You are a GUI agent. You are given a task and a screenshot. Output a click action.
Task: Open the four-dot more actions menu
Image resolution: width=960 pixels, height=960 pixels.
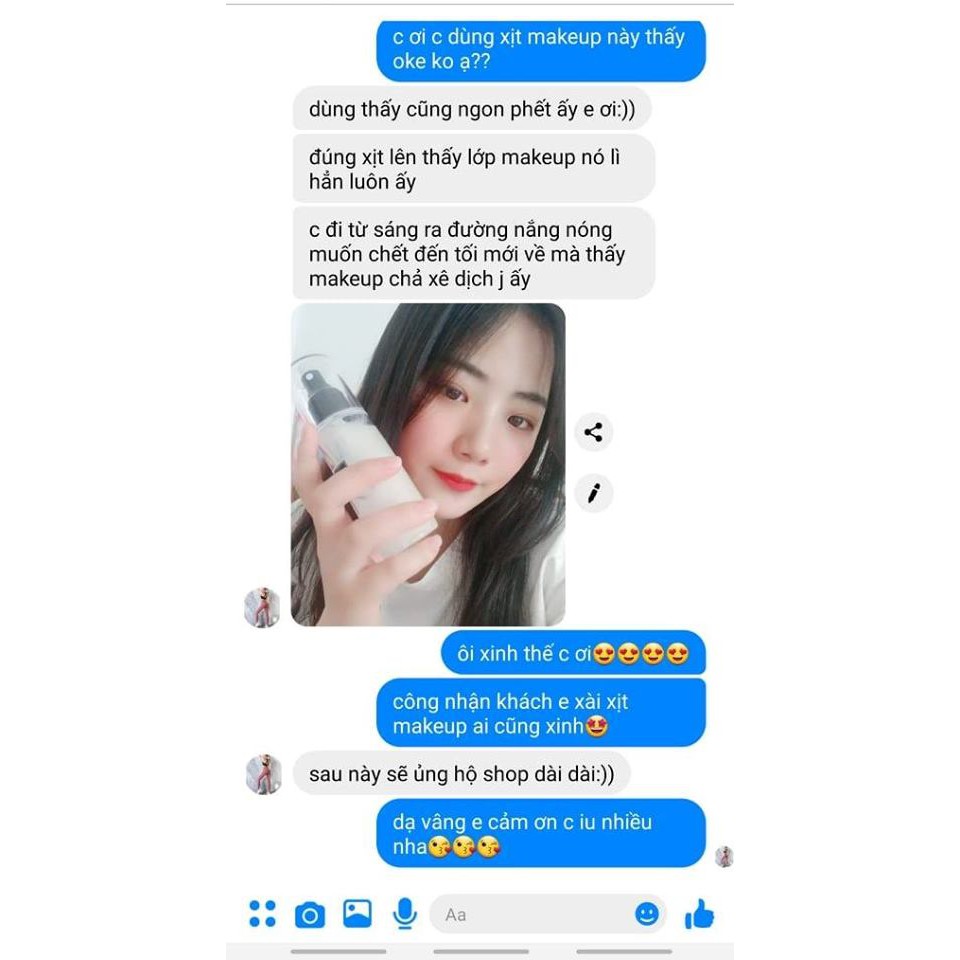click(262, 913)
